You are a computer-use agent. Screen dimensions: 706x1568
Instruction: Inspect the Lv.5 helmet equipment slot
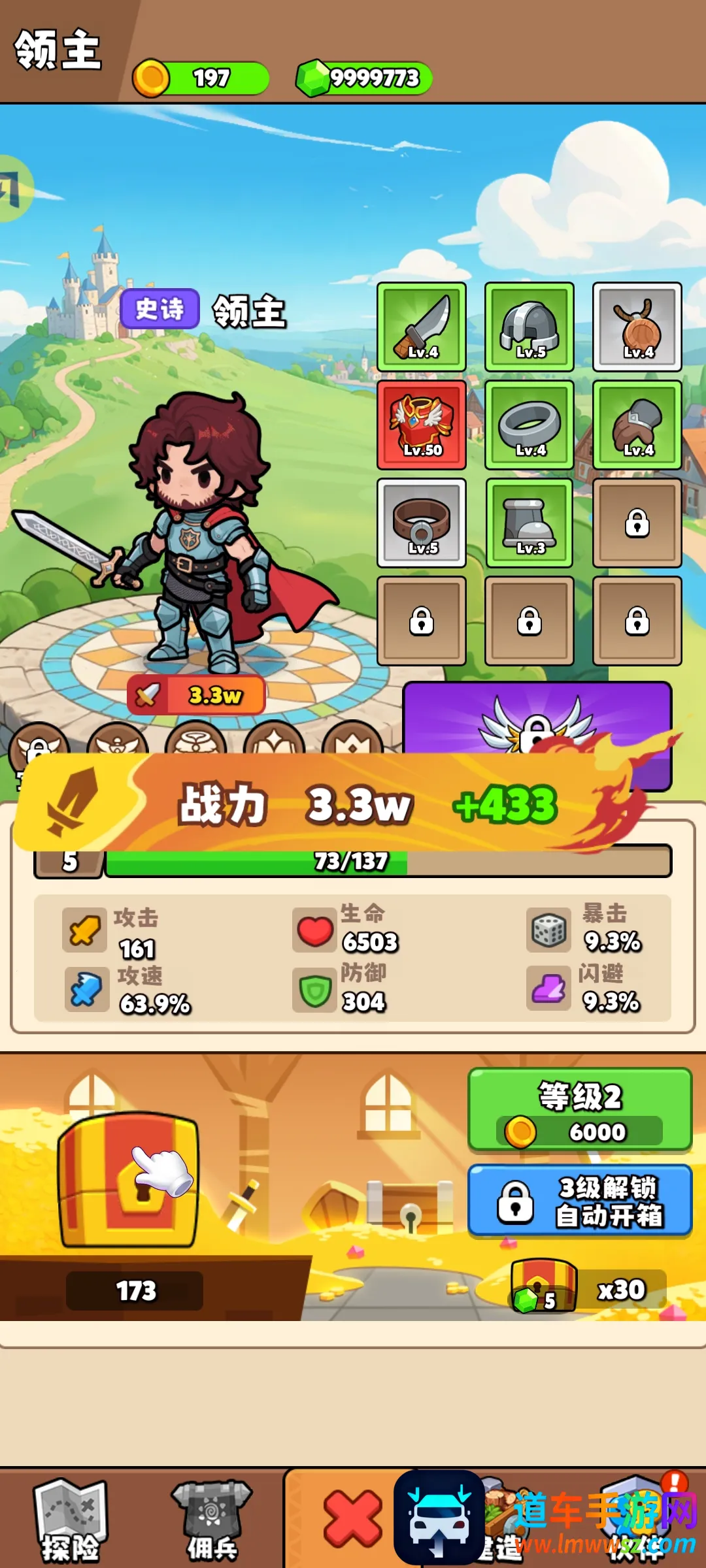pyautogui.click(x=529, y=327)
